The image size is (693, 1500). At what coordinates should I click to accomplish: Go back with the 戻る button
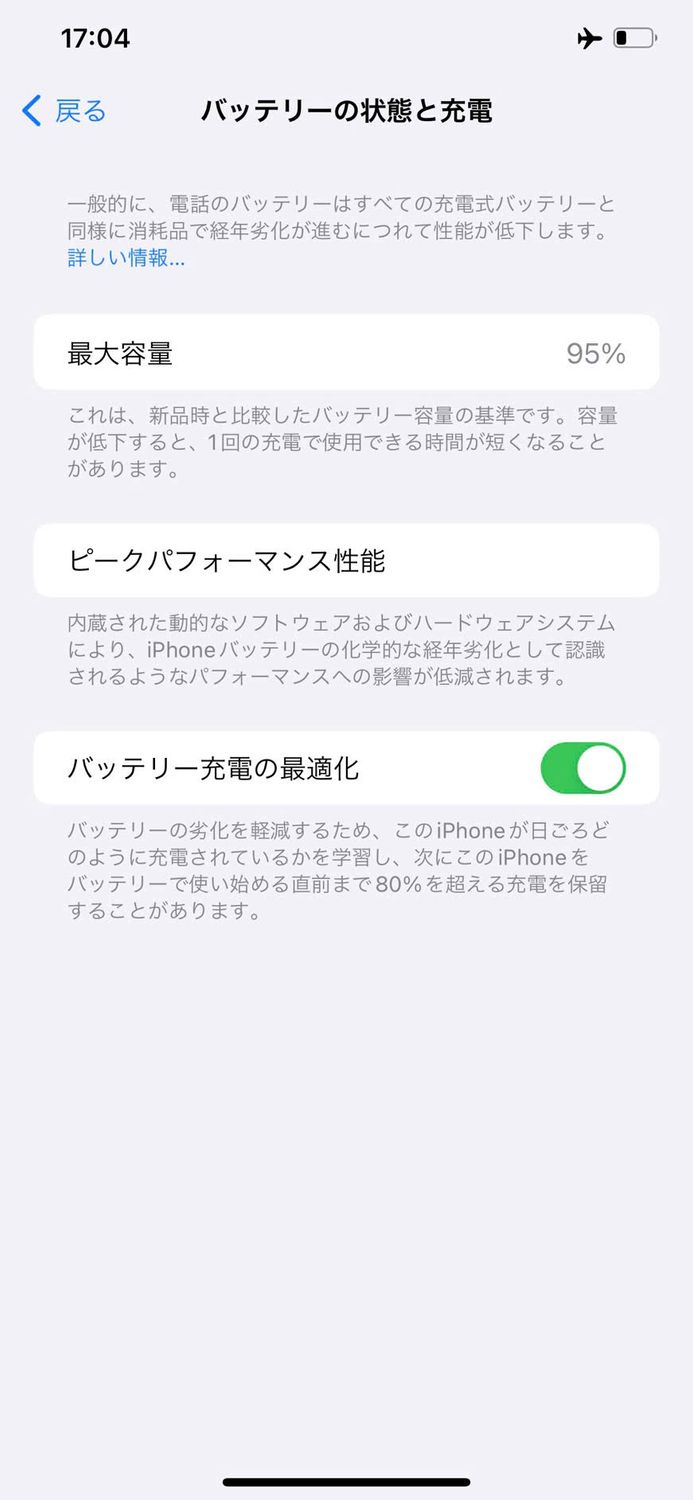coord(64,110)
